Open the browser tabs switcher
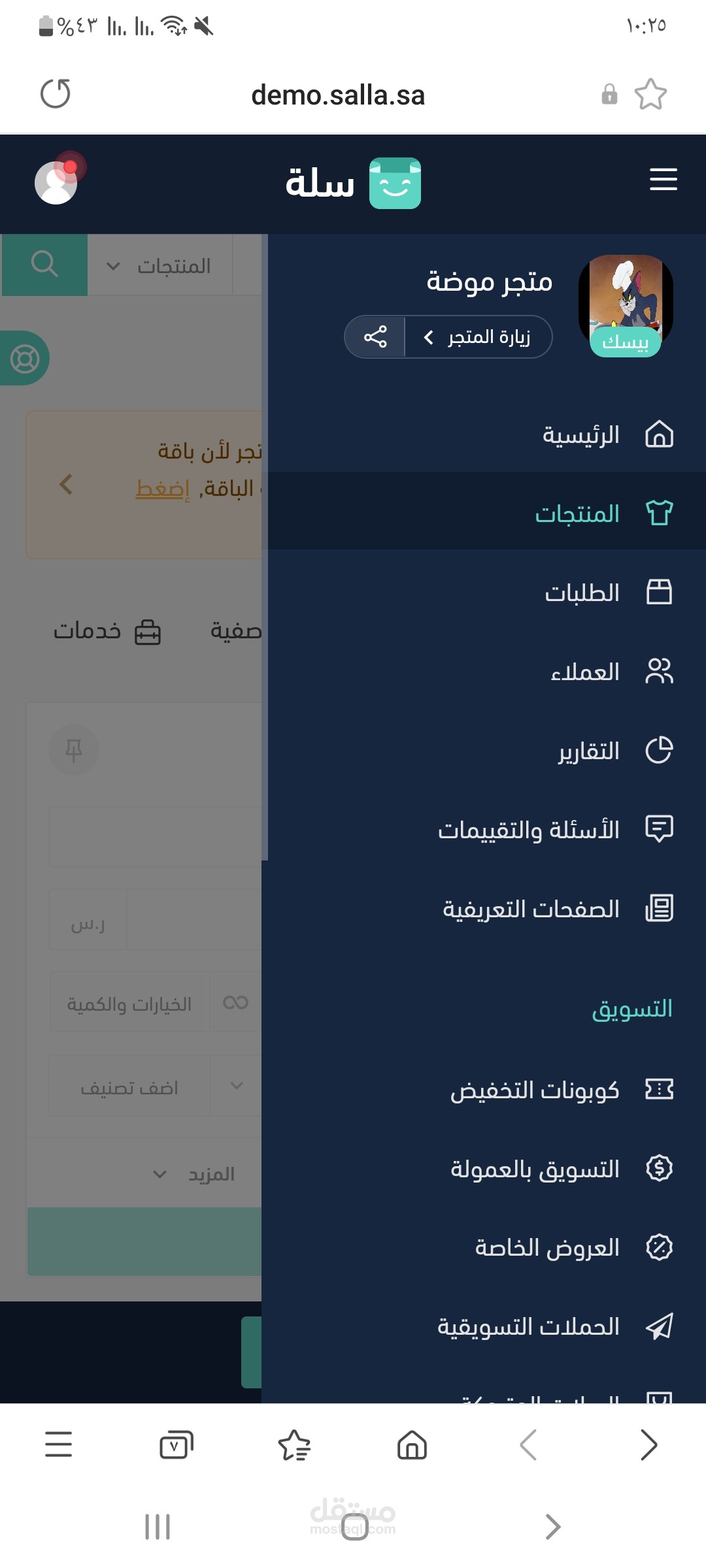This screenshot has width=706, height=1568. [176, 1445]
